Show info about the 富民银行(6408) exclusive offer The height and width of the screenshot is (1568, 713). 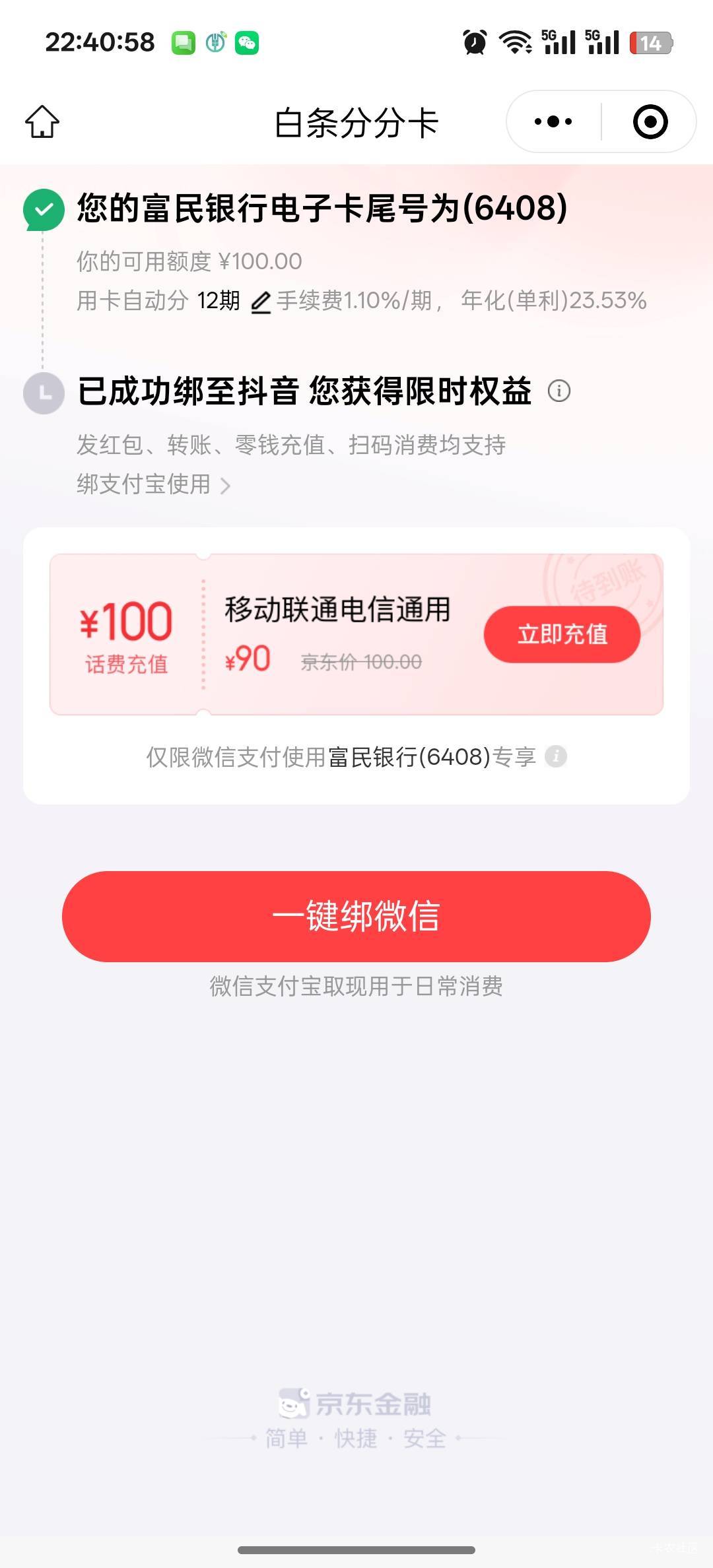(556, 756)
